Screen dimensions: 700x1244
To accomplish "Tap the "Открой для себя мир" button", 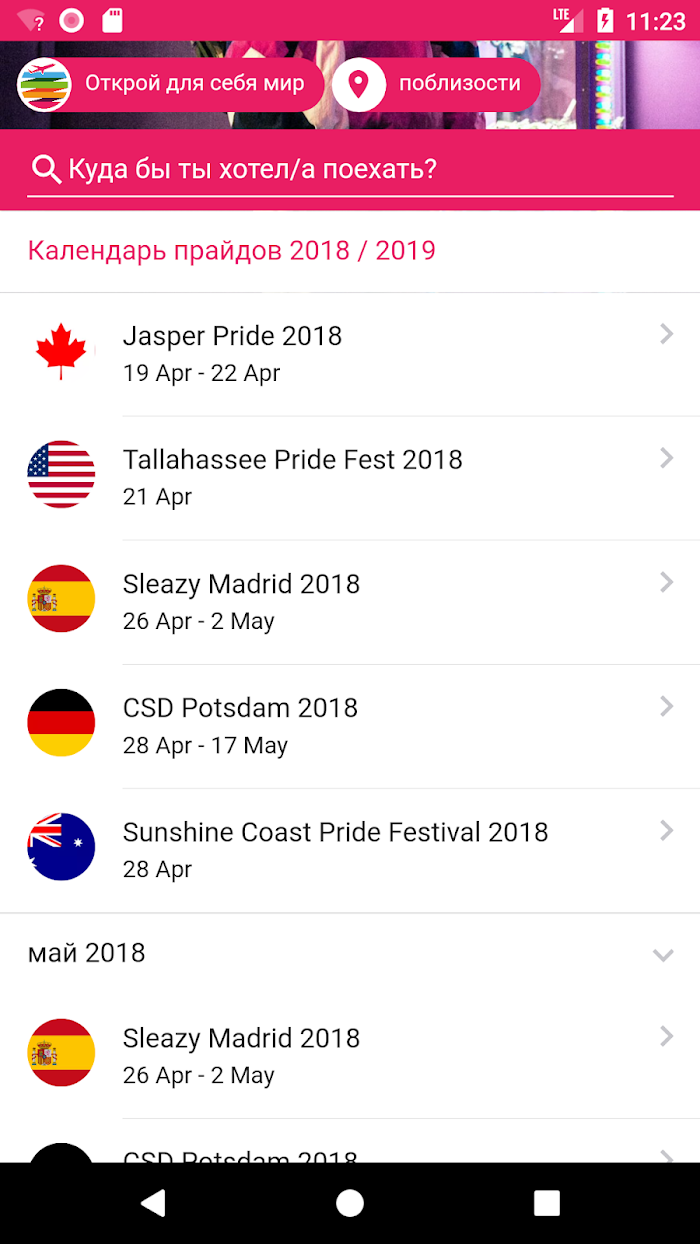I will click(x=171, y=84).
